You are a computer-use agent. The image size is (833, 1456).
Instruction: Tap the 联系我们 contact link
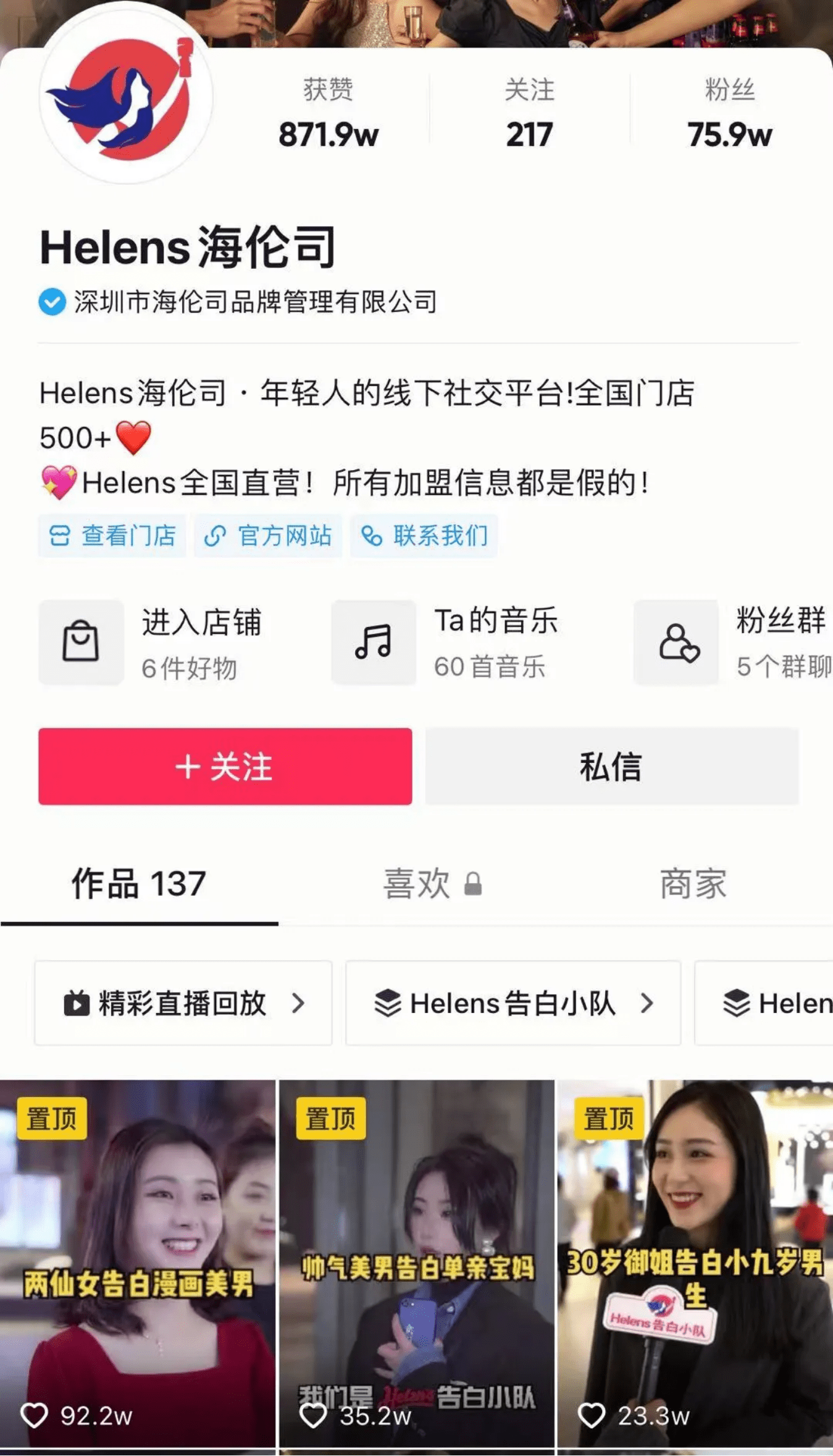(x=424, y=536)
